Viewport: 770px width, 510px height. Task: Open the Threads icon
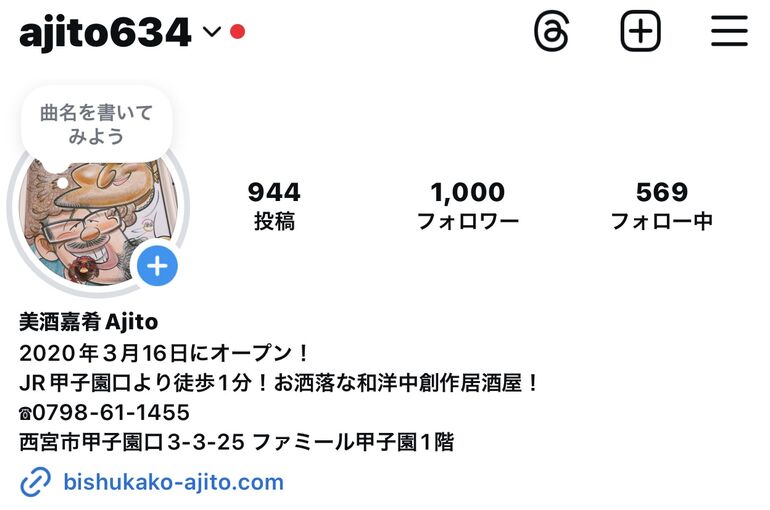point(551,32)
